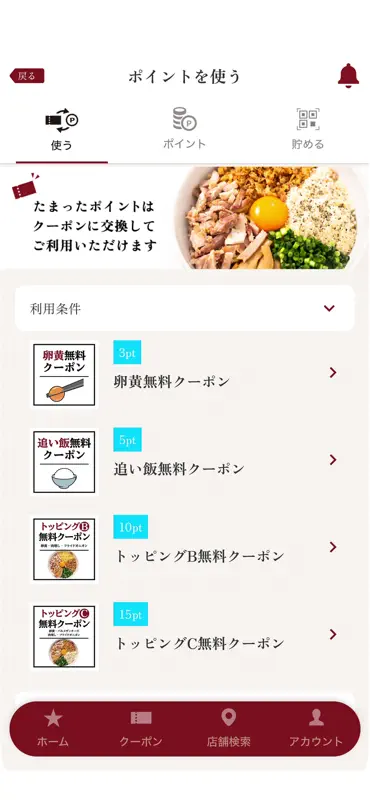Go to the ホーム tab
The height and width of the screenshot is (800, 370).
coord(53,729)
